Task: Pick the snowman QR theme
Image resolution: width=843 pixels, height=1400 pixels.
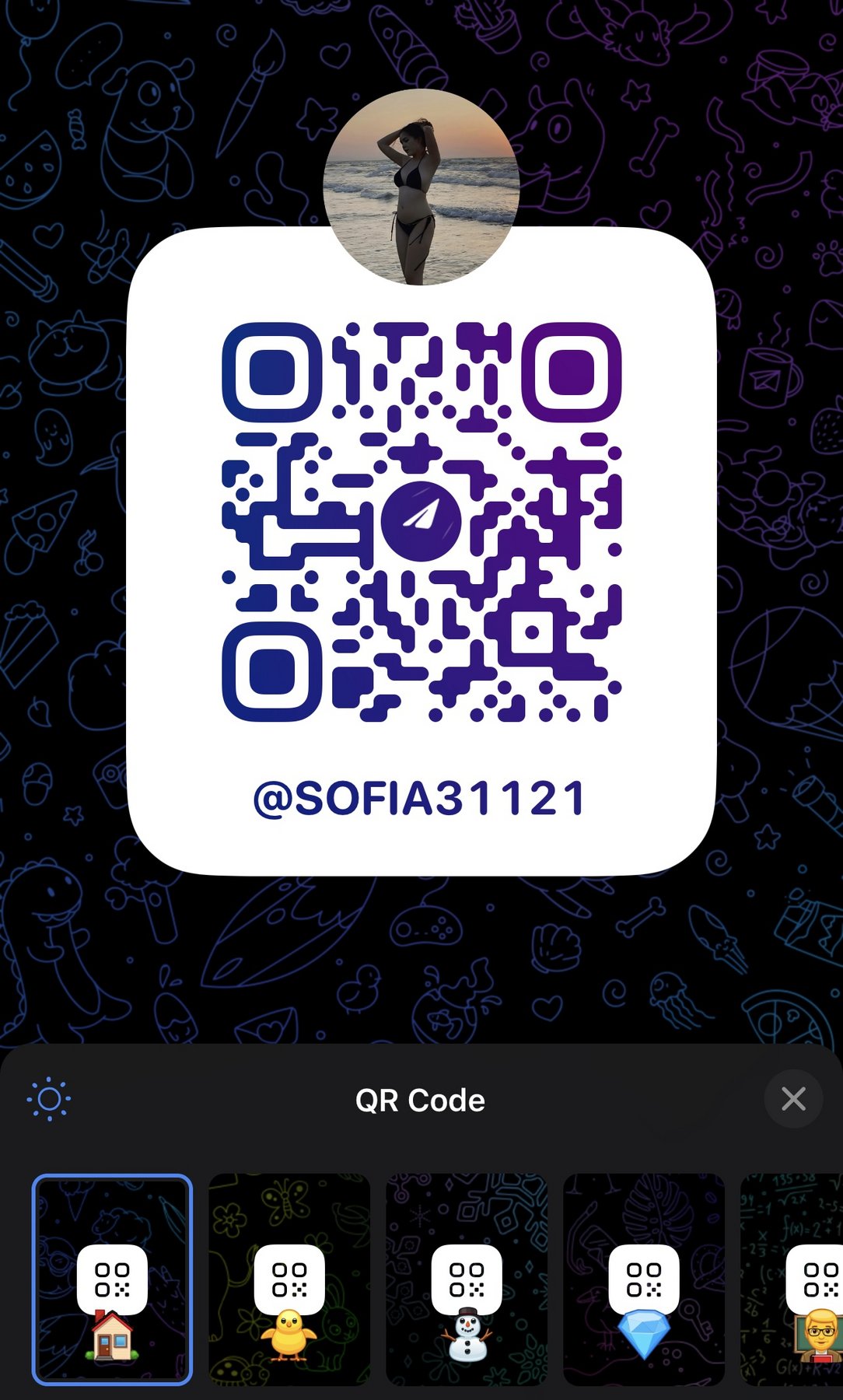Action: click(467, 1279)
